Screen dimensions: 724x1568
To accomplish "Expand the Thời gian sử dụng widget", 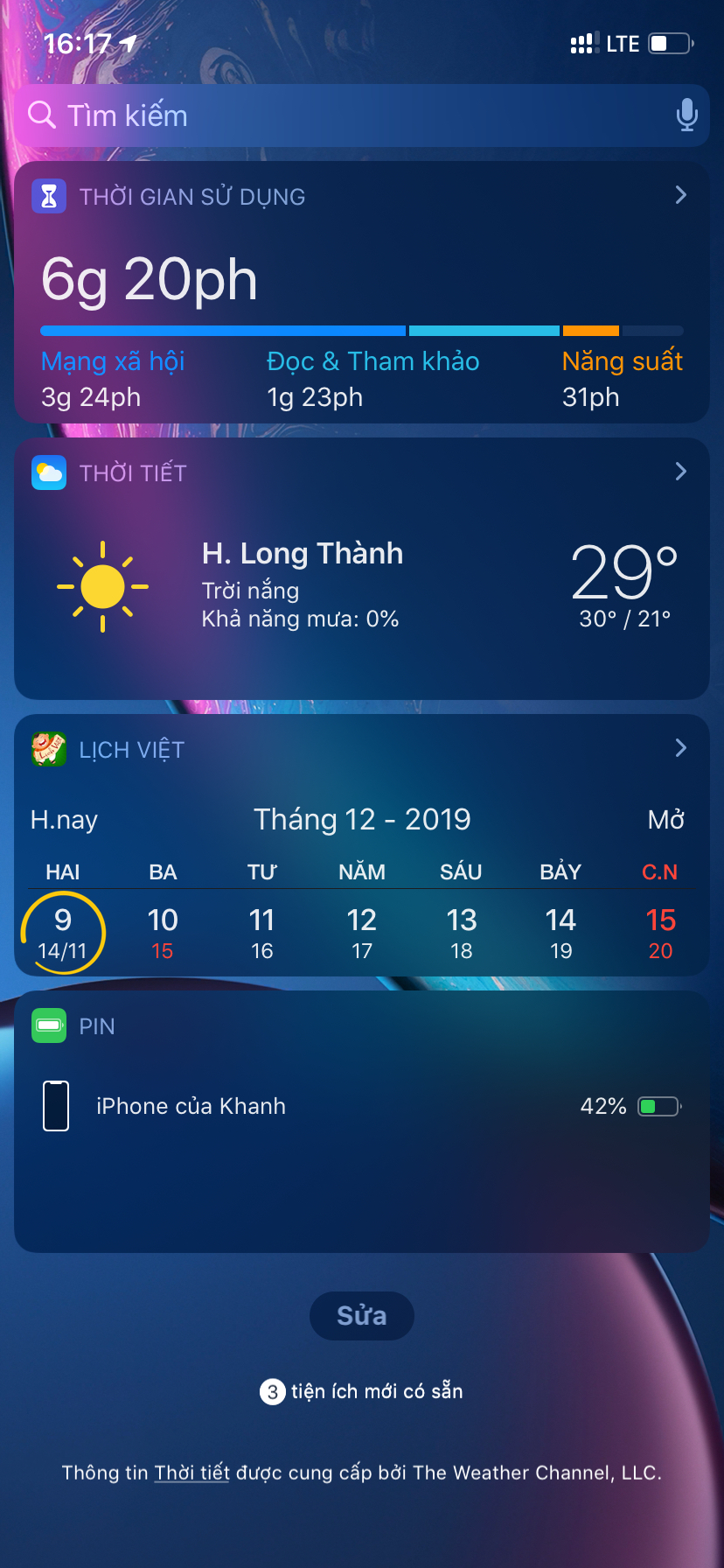I will tap(680, 195).
